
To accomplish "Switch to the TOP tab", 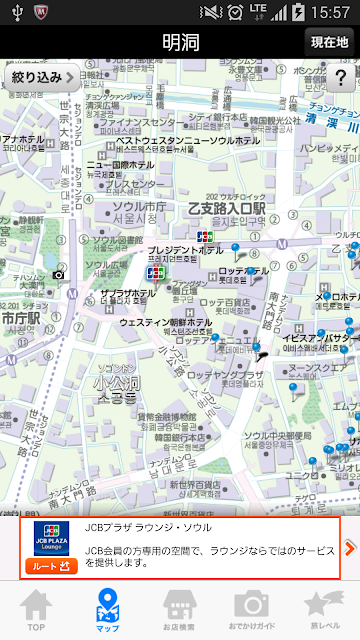I will click(36, 611).
